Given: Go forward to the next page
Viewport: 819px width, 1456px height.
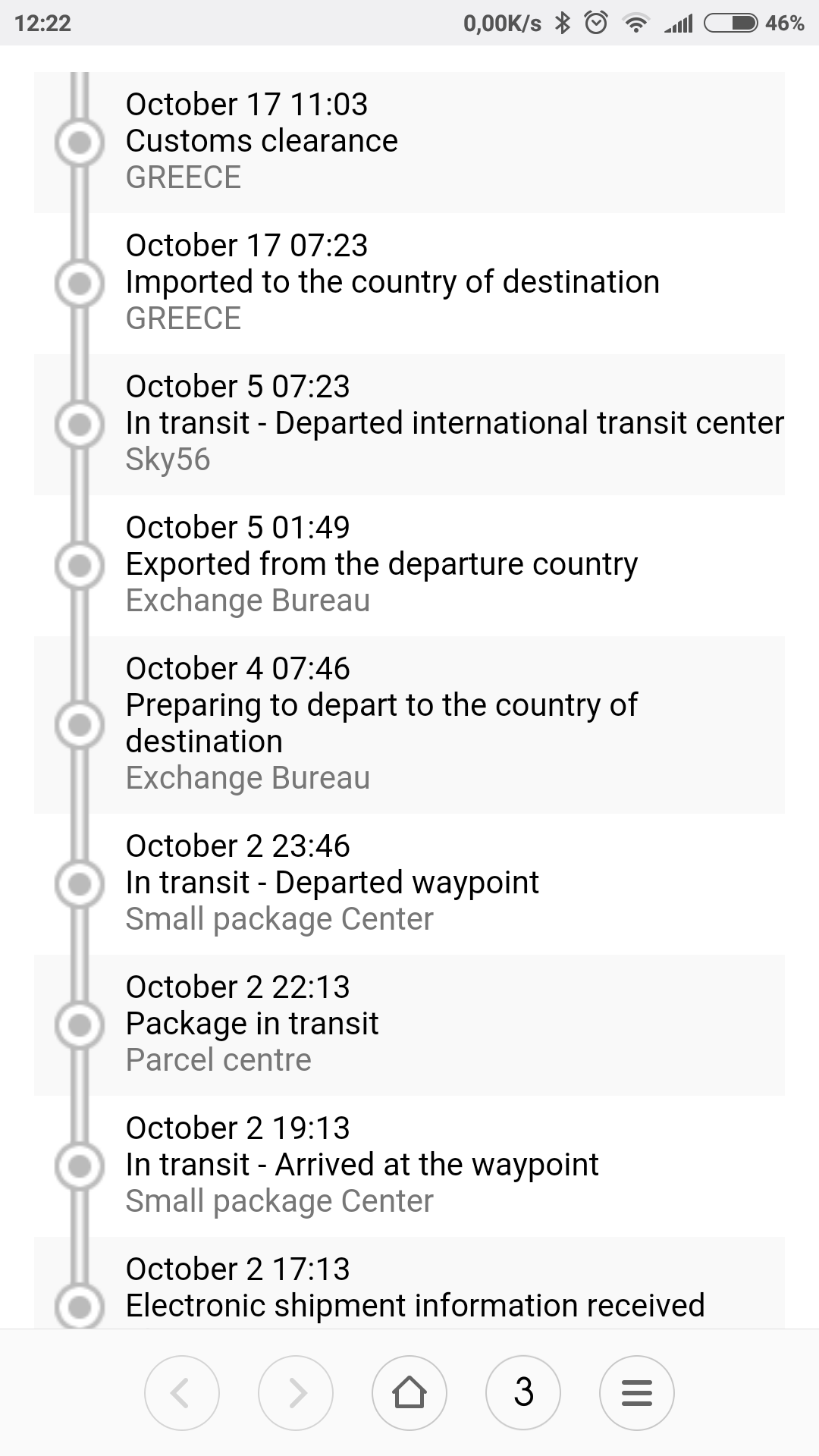Looking at the screenshot, I should pyautogui.click(x=296, y=1392).
